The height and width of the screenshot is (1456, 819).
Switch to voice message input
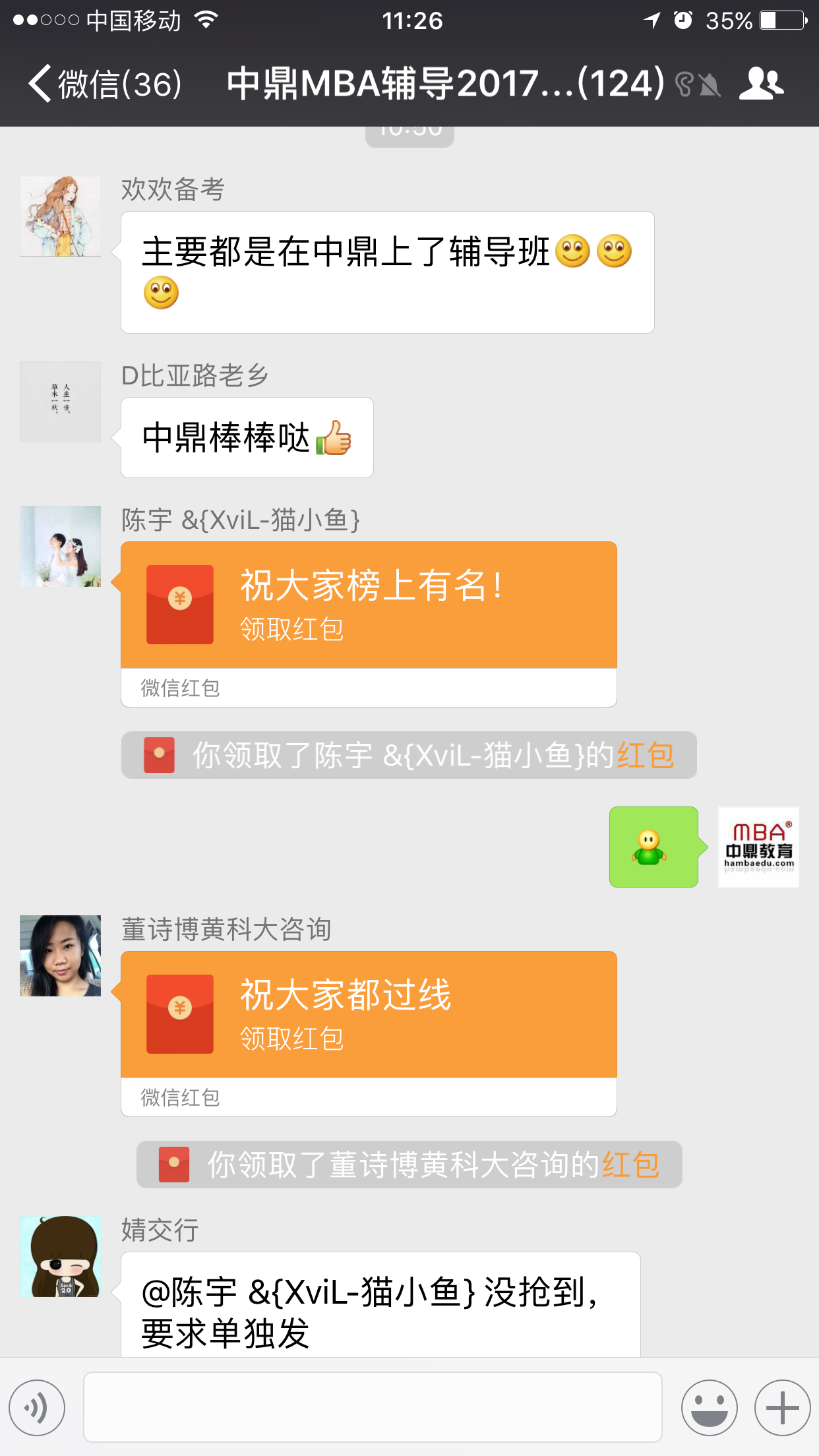click(37, 1407)
